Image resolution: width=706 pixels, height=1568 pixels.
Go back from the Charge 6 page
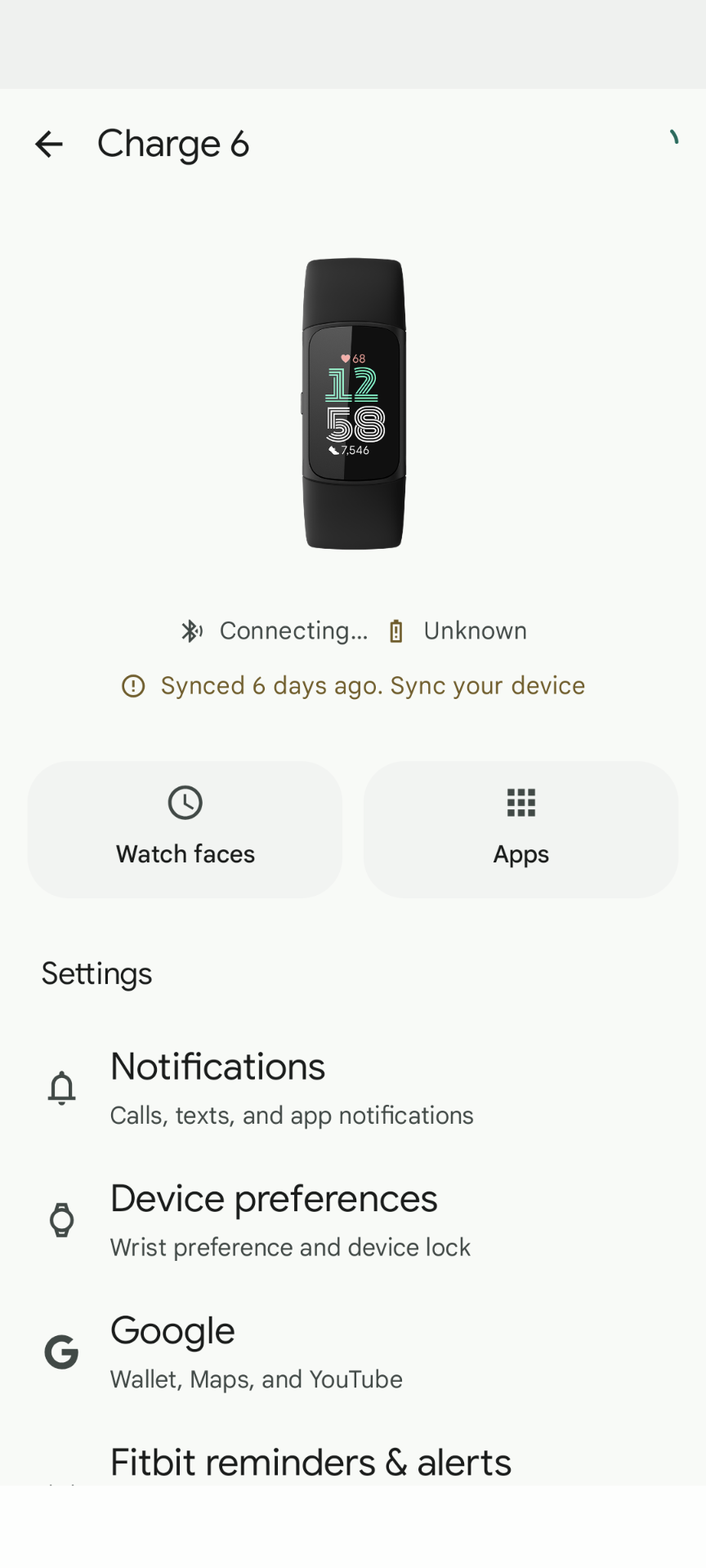pyautogui.click(x=49, y=145)
